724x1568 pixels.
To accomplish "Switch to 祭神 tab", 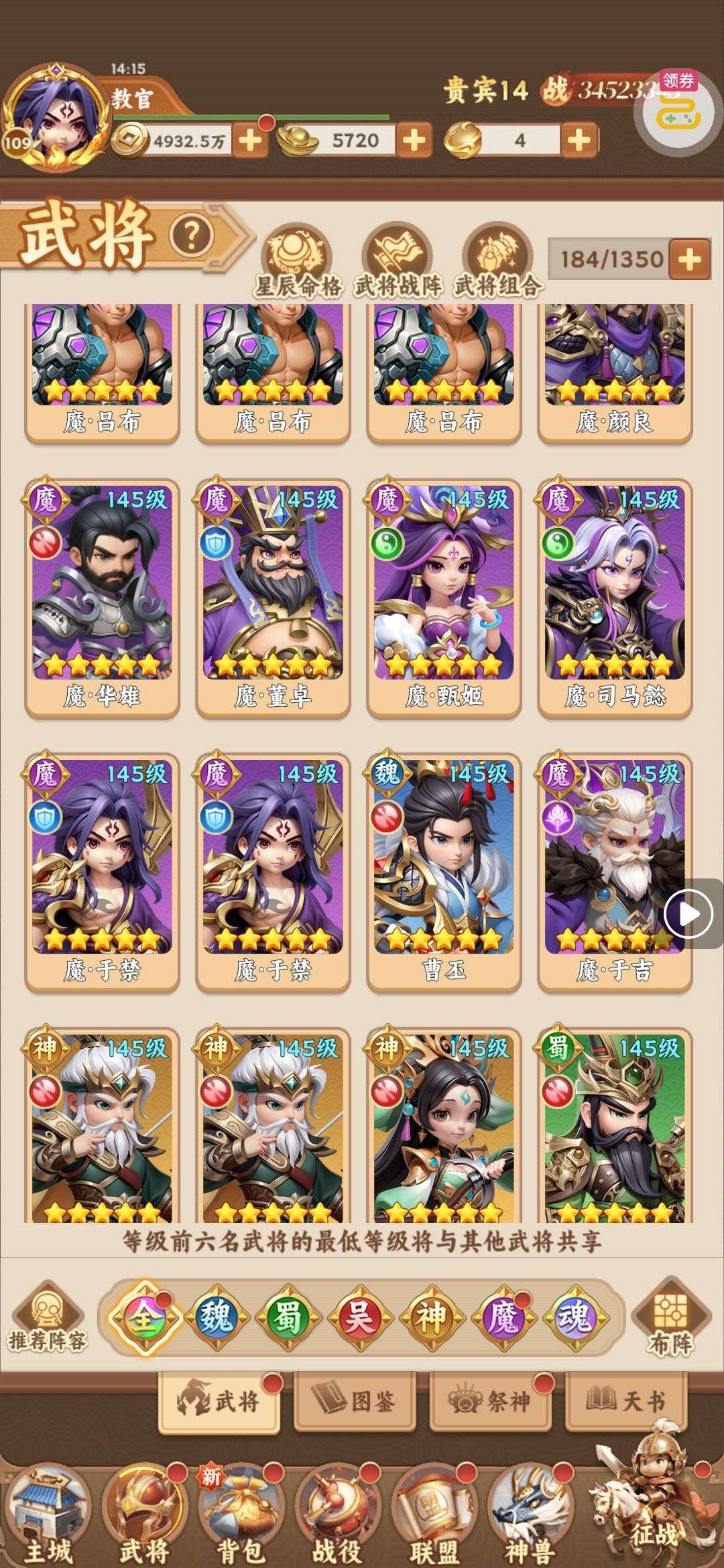I will (x=491, y=1400).
